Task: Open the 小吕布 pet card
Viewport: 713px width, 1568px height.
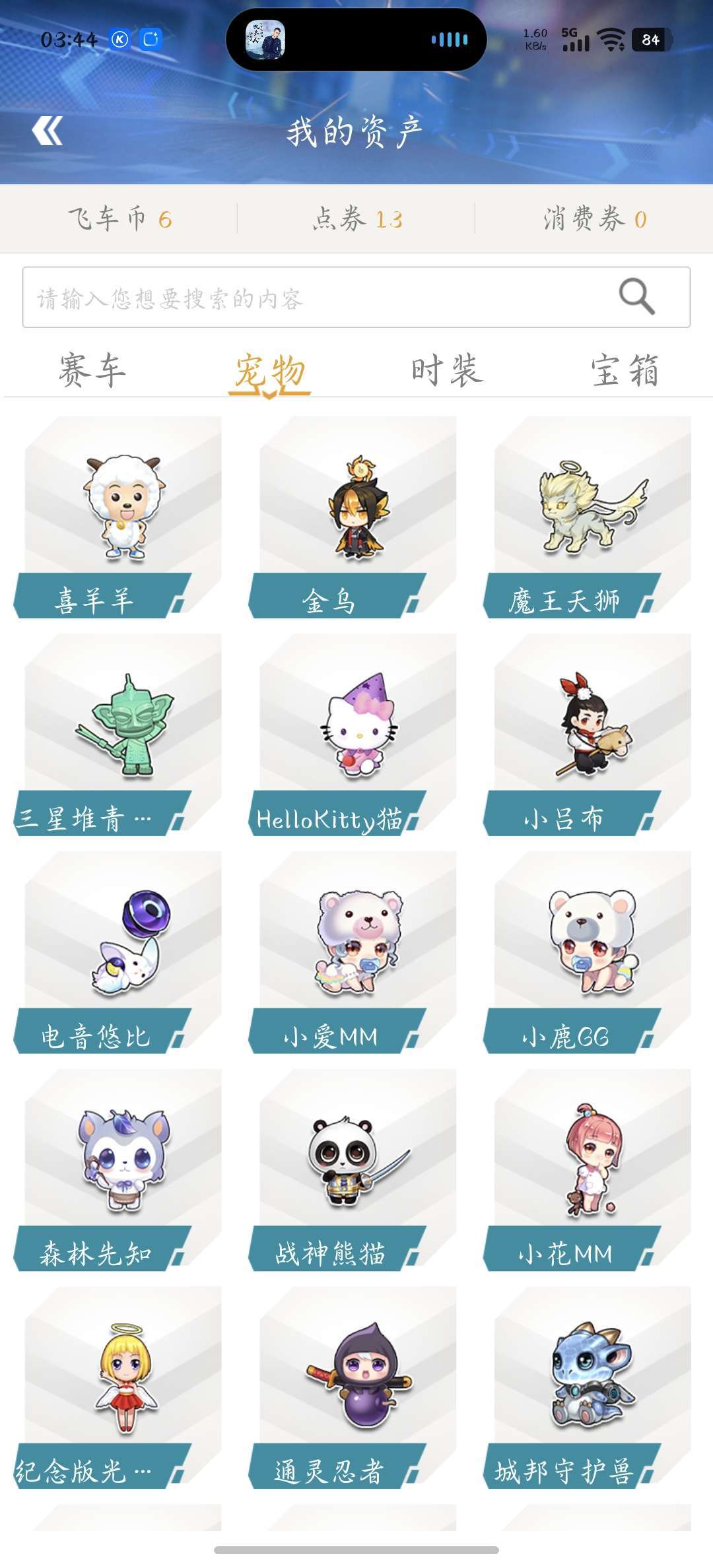Action: [588, 735]
